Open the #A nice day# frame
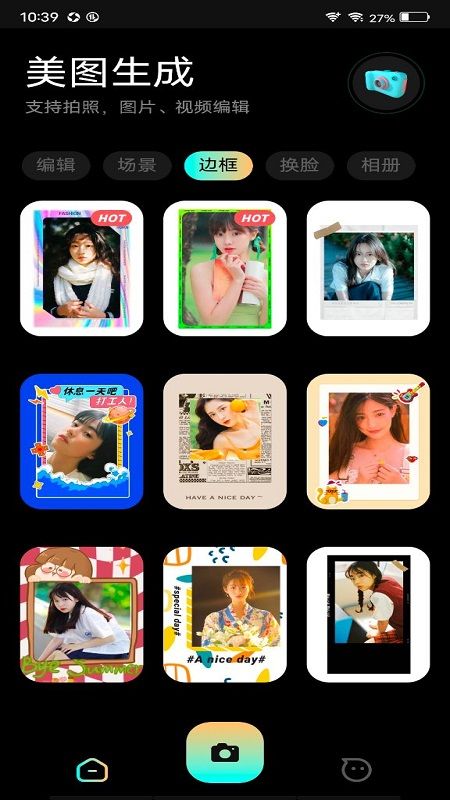 [x=225, y=615]
